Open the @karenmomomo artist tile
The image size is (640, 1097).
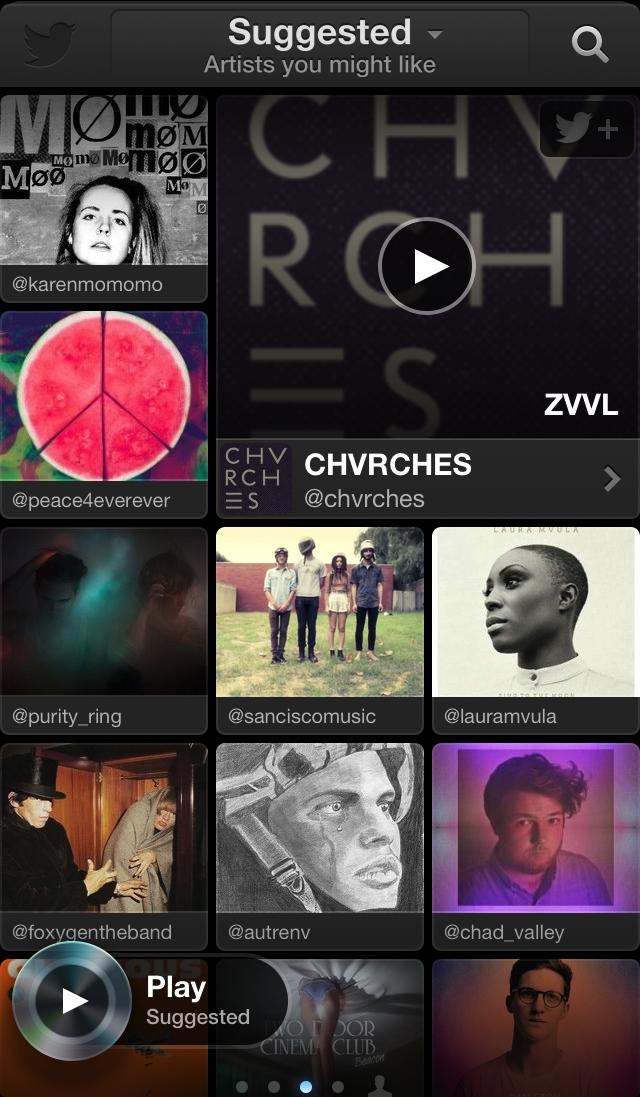click(104, 195)
